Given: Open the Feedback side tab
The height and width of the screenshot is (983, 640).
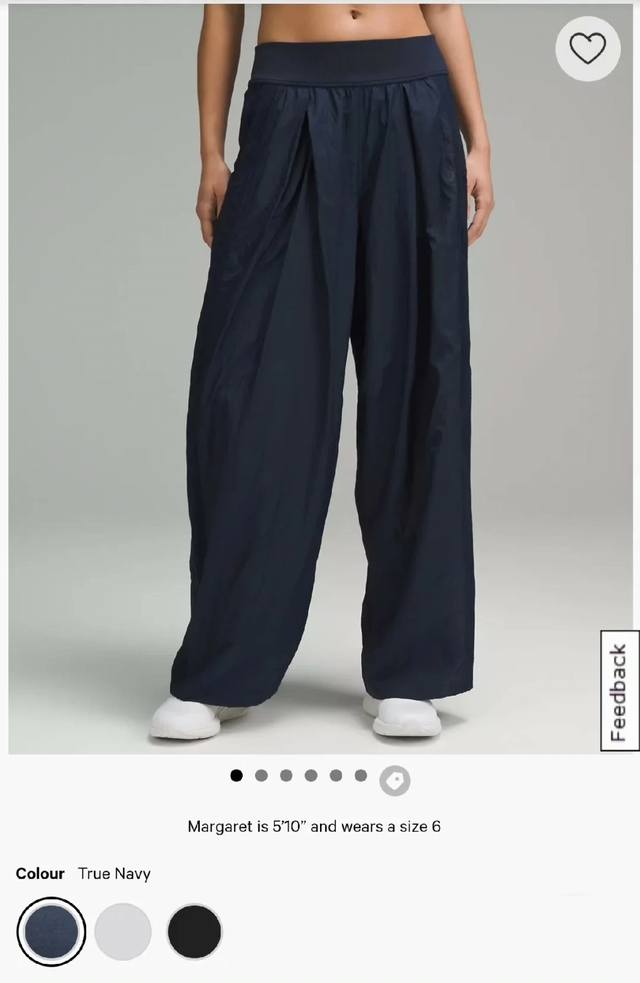Looking at the screenshot, I should tap(619, 692).
